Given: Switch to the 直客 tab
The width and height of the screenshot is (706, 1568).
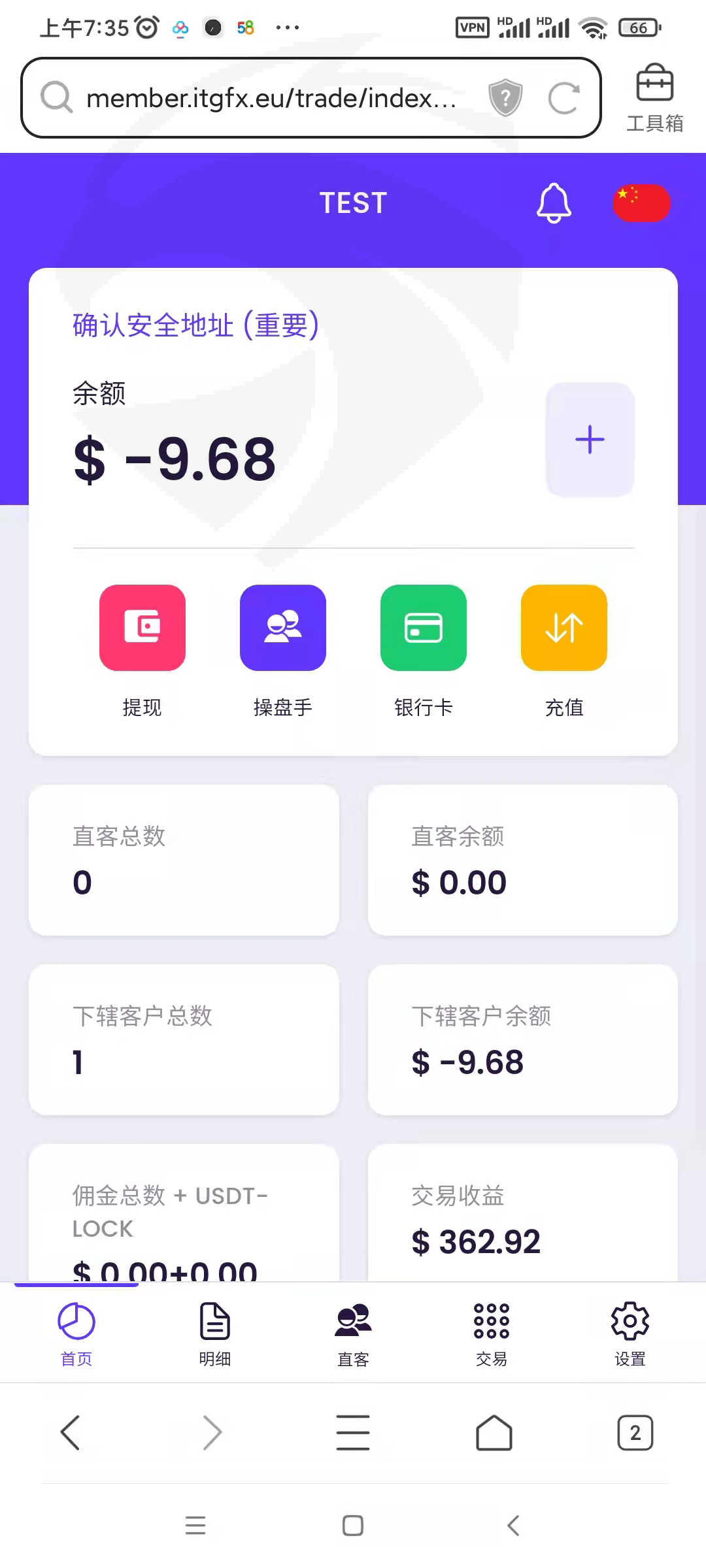Looking at the screenshot, I should (353, 1333).
